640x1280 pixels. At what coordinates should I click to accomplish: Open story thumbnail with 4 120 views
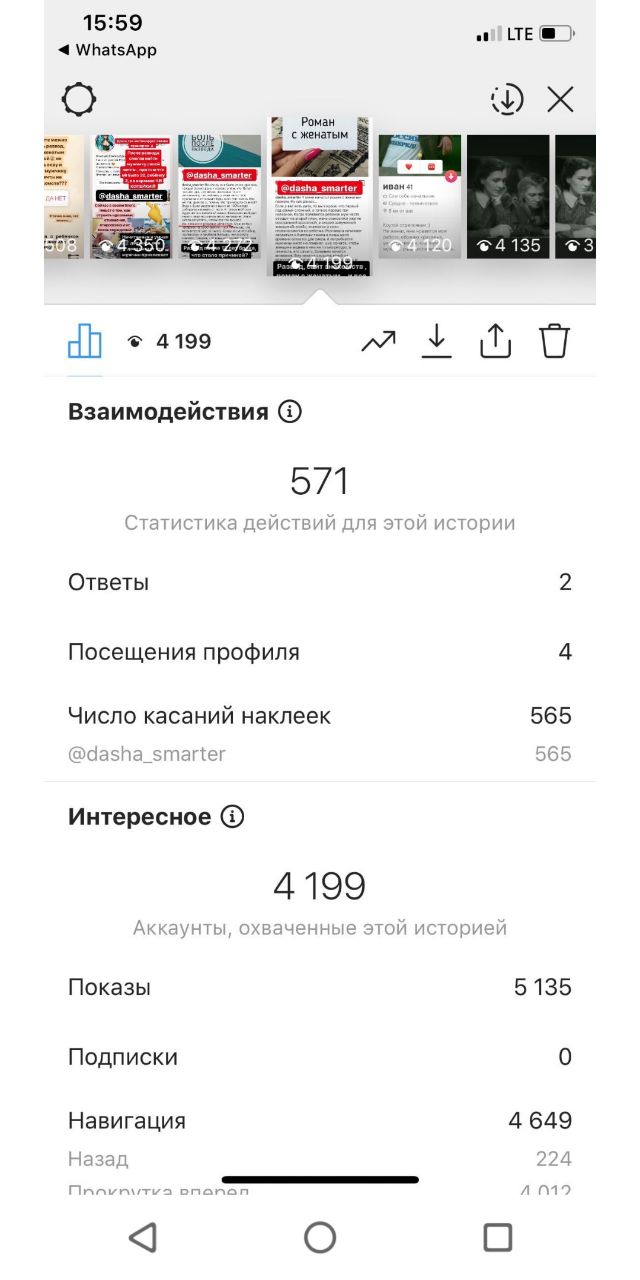(x=420, y=197)
